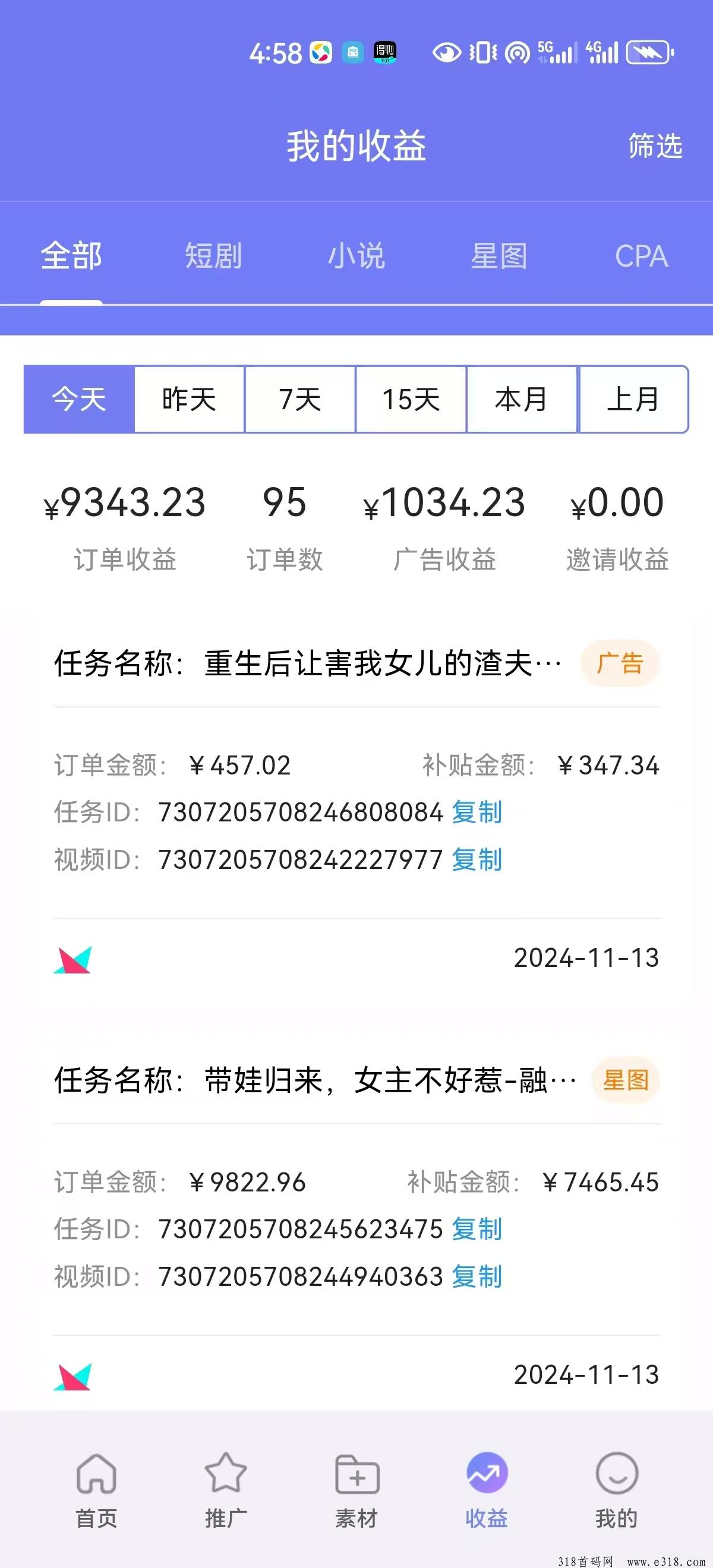Select the 今天 date range
This screenshot has height=1568, width=713.
pos(79,399)
